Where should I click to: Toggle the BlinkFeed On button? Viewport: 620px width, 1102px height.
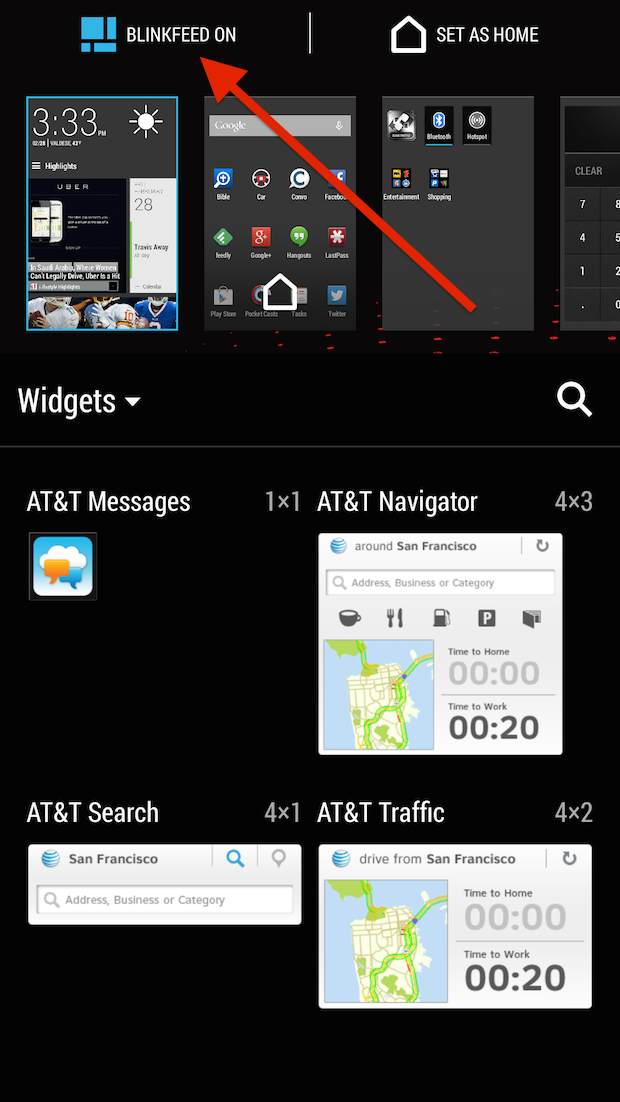tap(158, 35)
